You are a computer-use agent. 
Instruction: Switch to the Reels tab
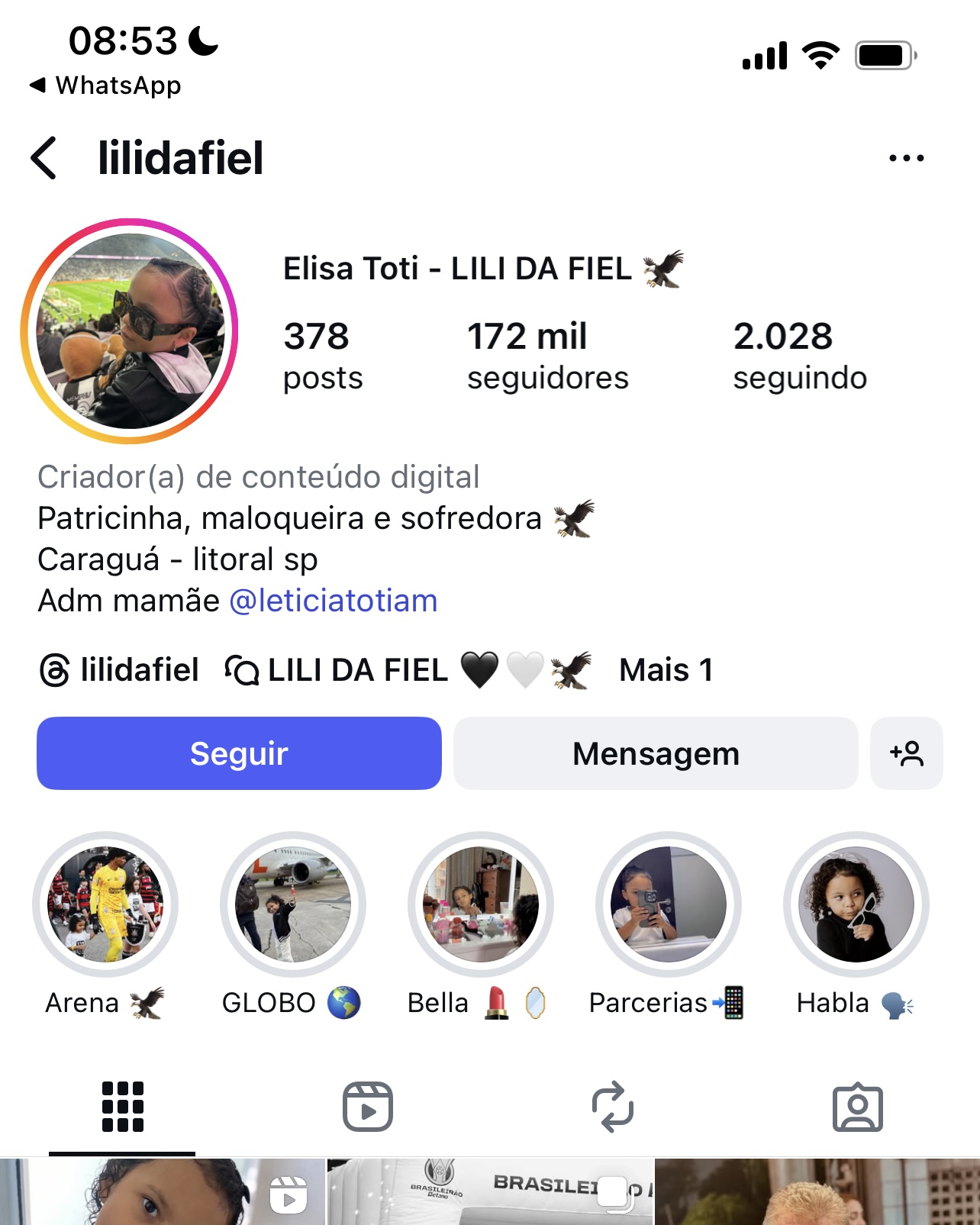tap(367, 1107)
